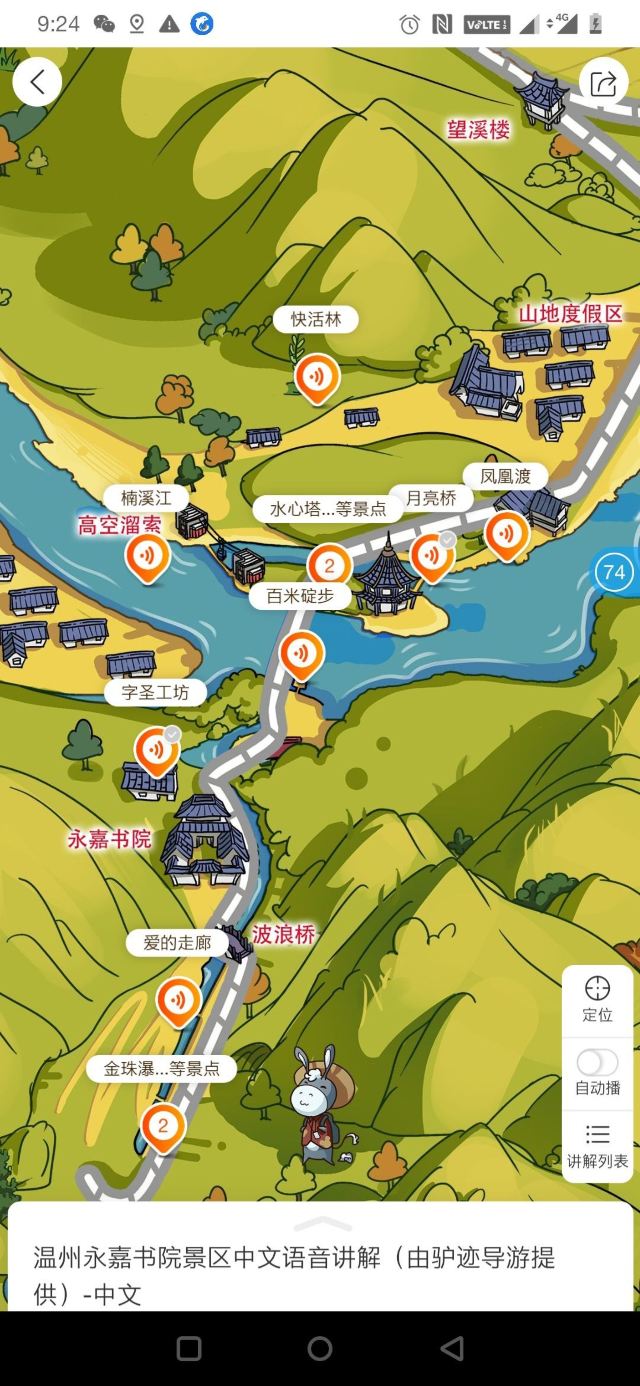Open the 字圣工坊 audio pin
This screenshot has height=1386, width=640.
[156, 751]
